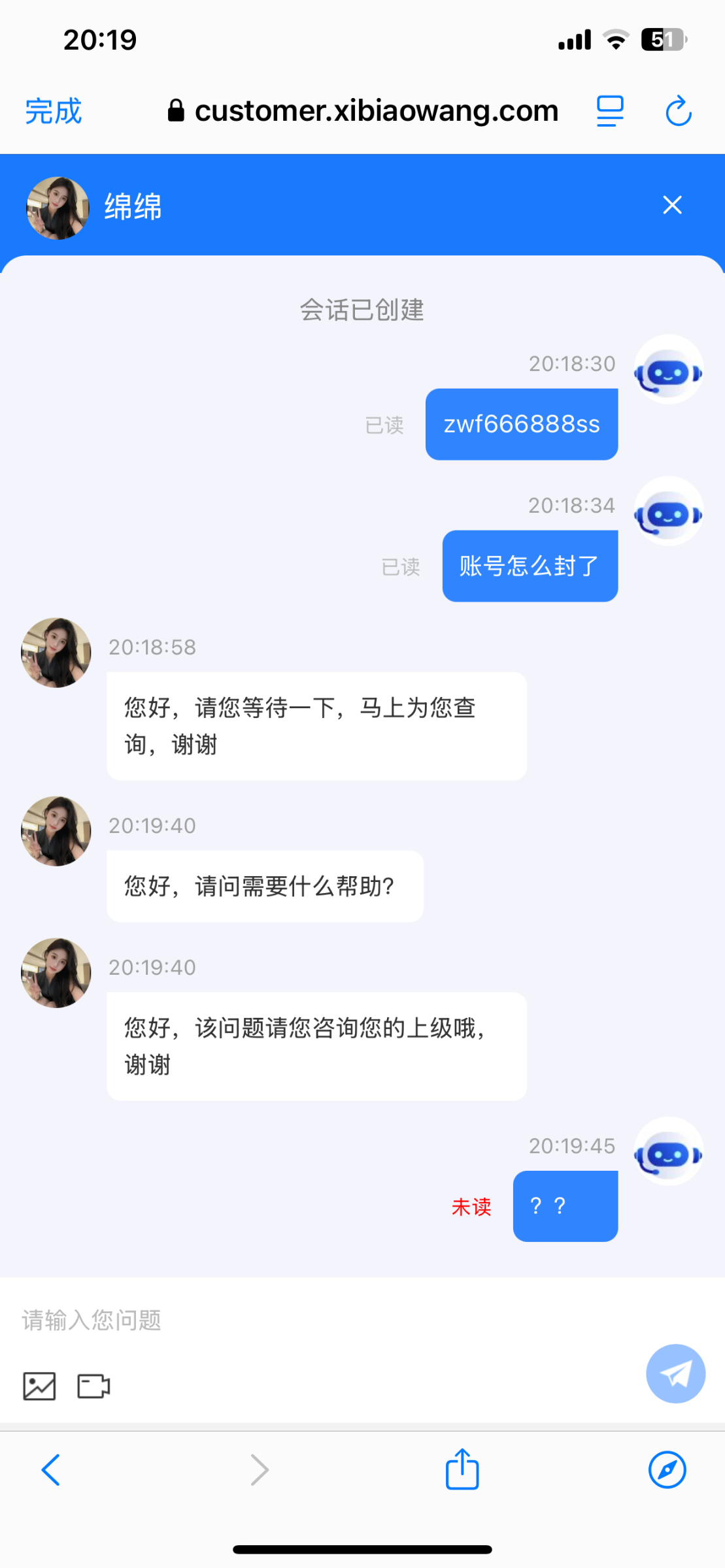Focus the 请输入您问题 message field
Image resolution: width=725 pixels, height=1568 pixels.
point(327,1320)
